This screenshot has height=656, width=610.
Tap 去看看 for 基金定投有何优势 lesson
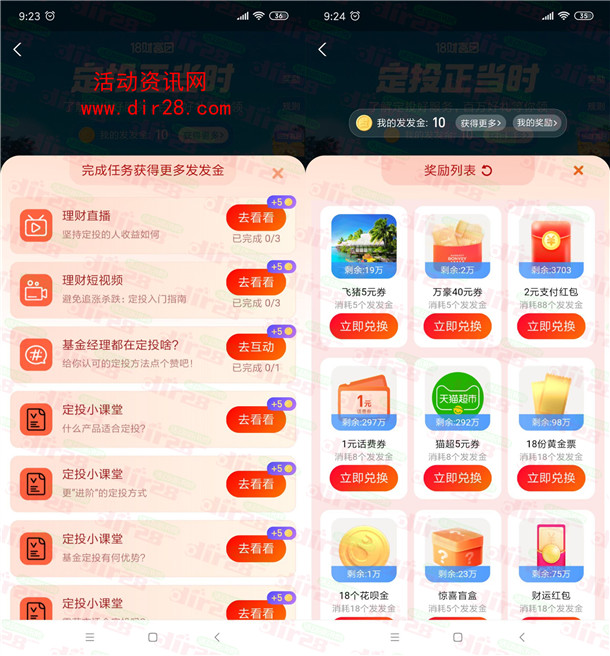click(x=256, y=548)
